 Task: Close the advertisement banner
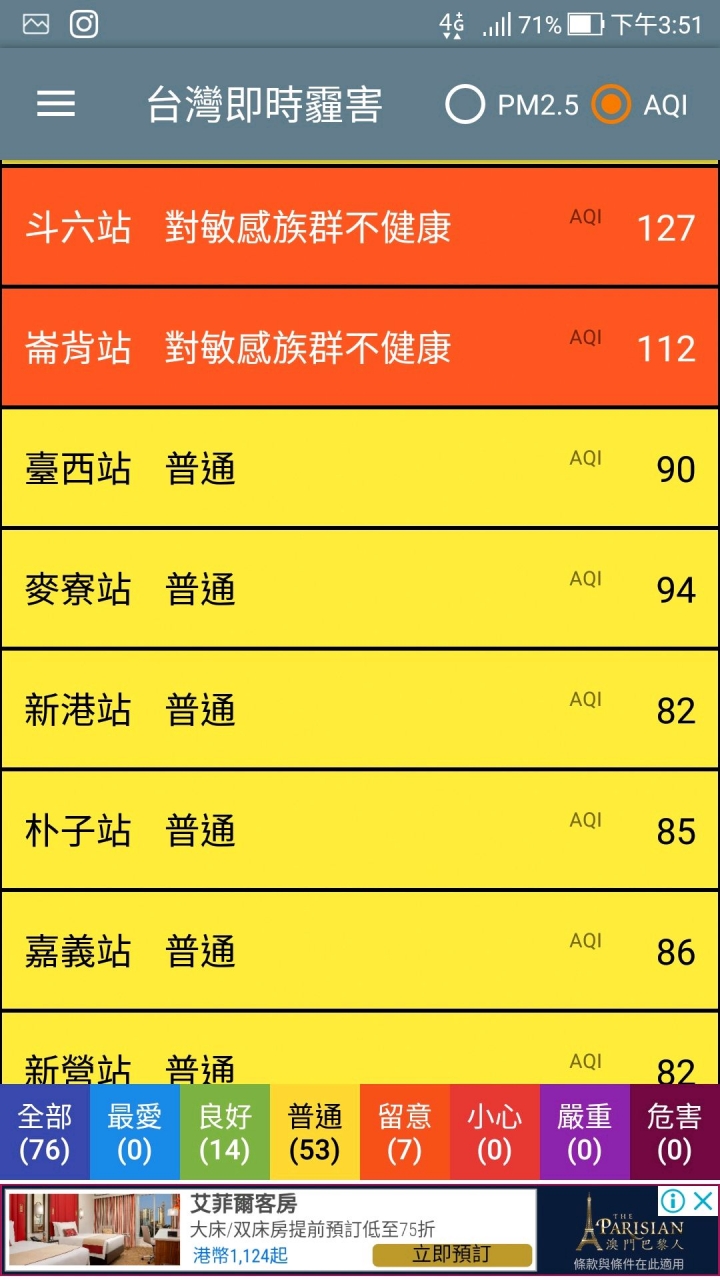click(704, 1200)
